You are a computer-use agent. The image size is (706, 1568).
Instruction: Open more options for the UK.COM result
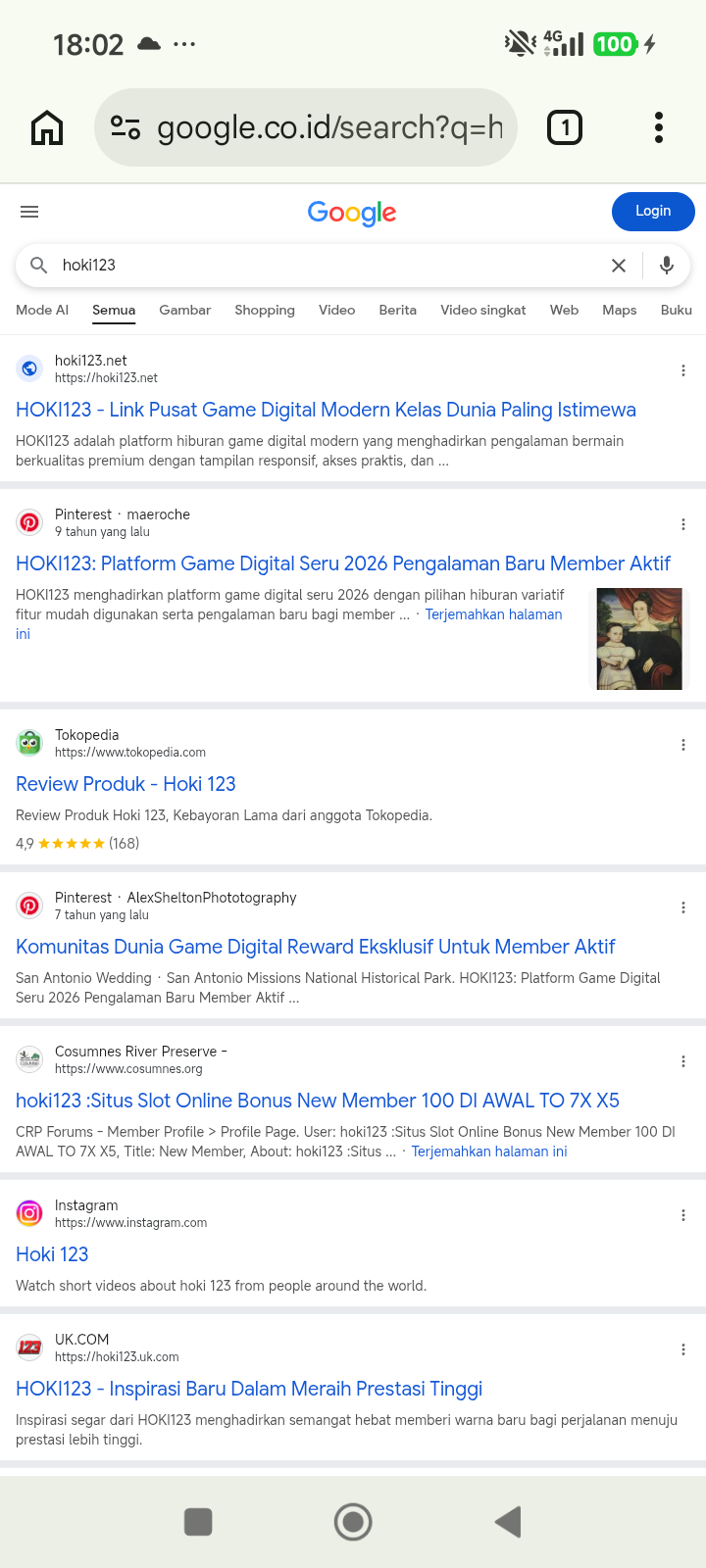click(683, 1349)
